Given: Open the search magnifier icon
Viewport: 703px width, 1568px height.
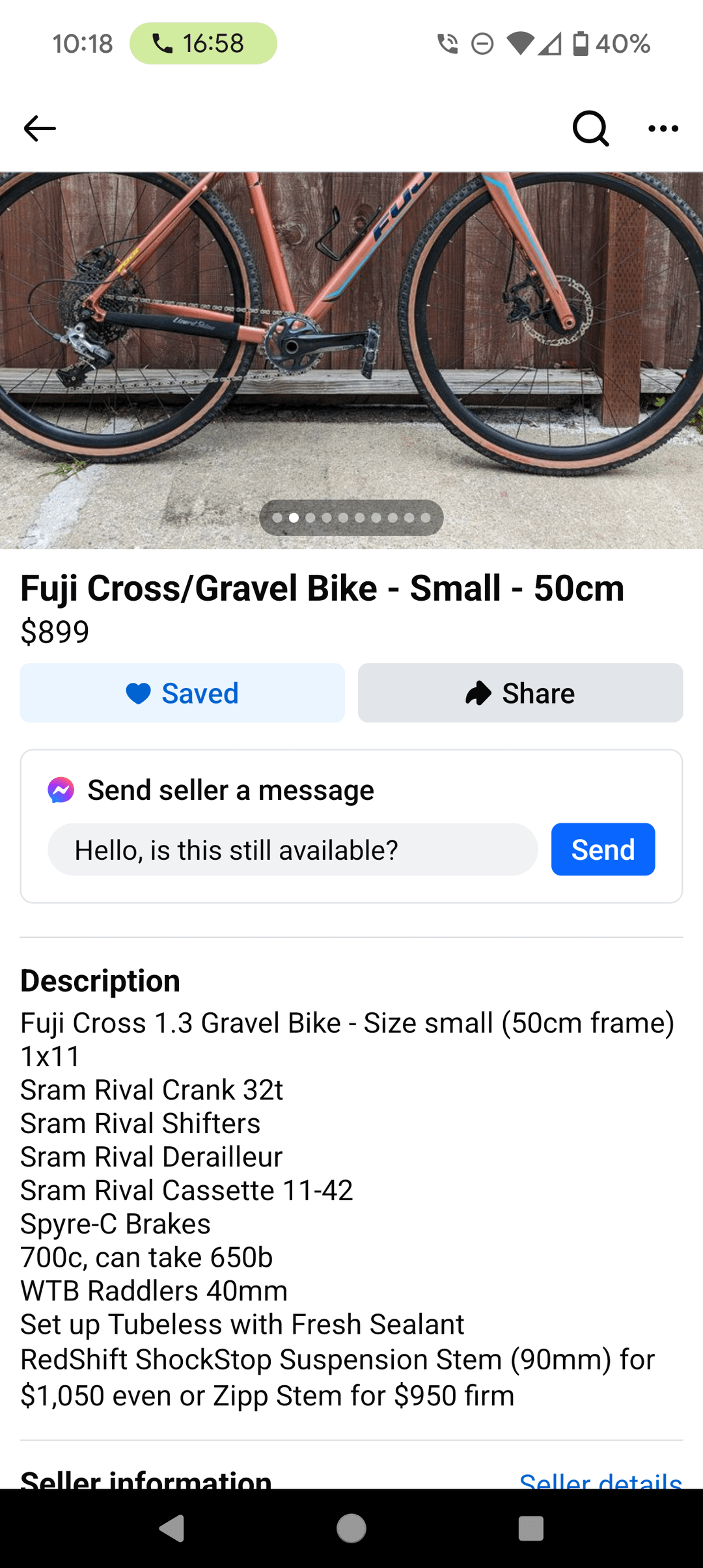Looking at the screenshot, I should (590, 128).
